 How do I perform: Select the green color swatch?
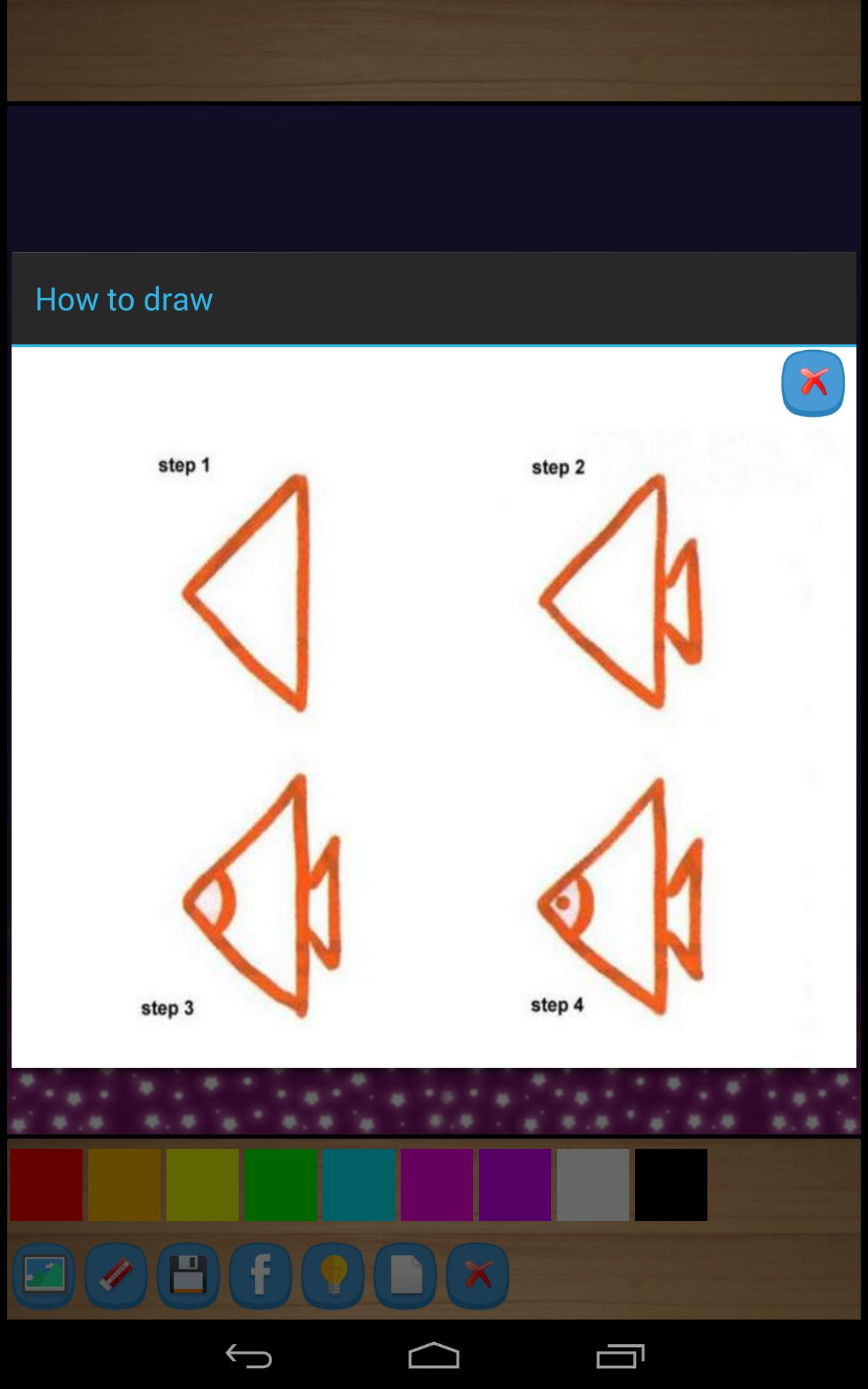(x=281, y=1185)
